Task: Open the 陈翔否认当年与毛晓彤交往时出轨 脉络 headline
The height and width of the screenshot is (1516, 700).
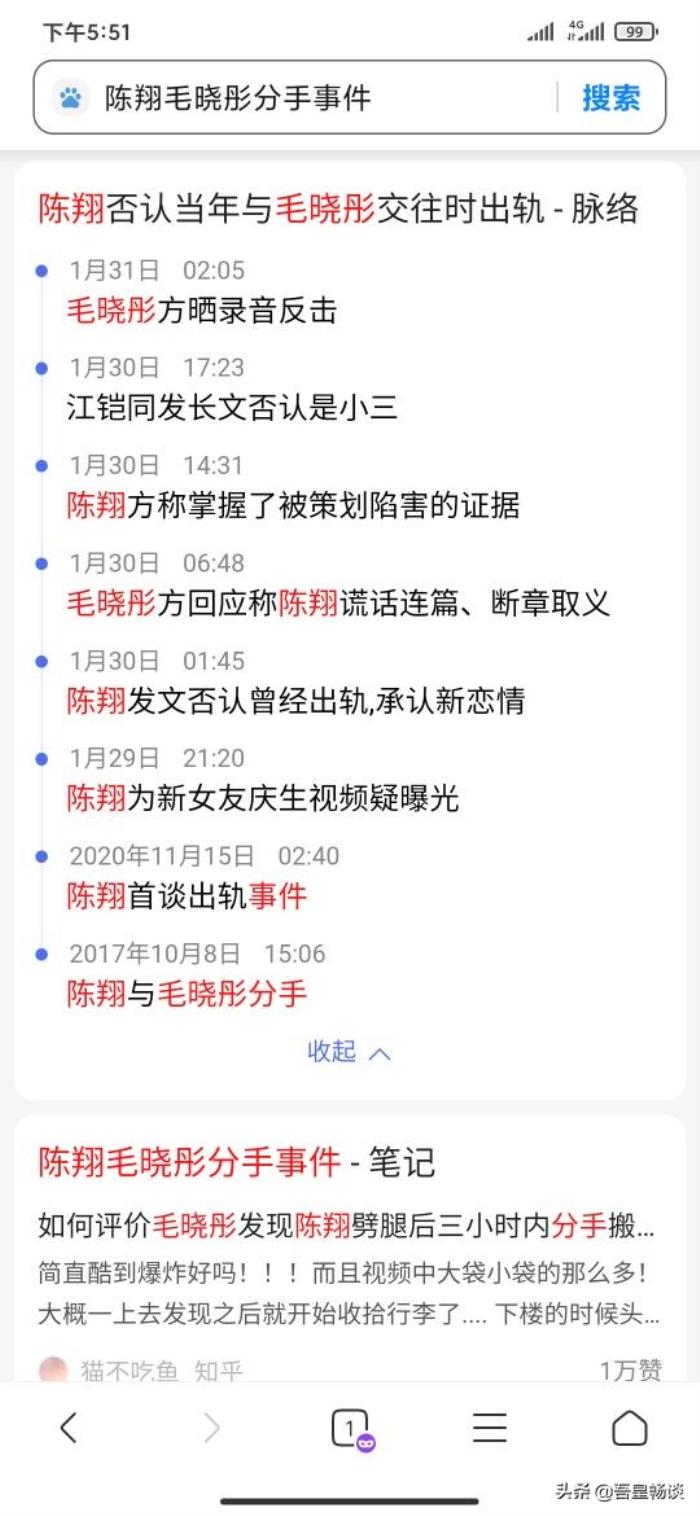Action: click(x=338, y=209)
